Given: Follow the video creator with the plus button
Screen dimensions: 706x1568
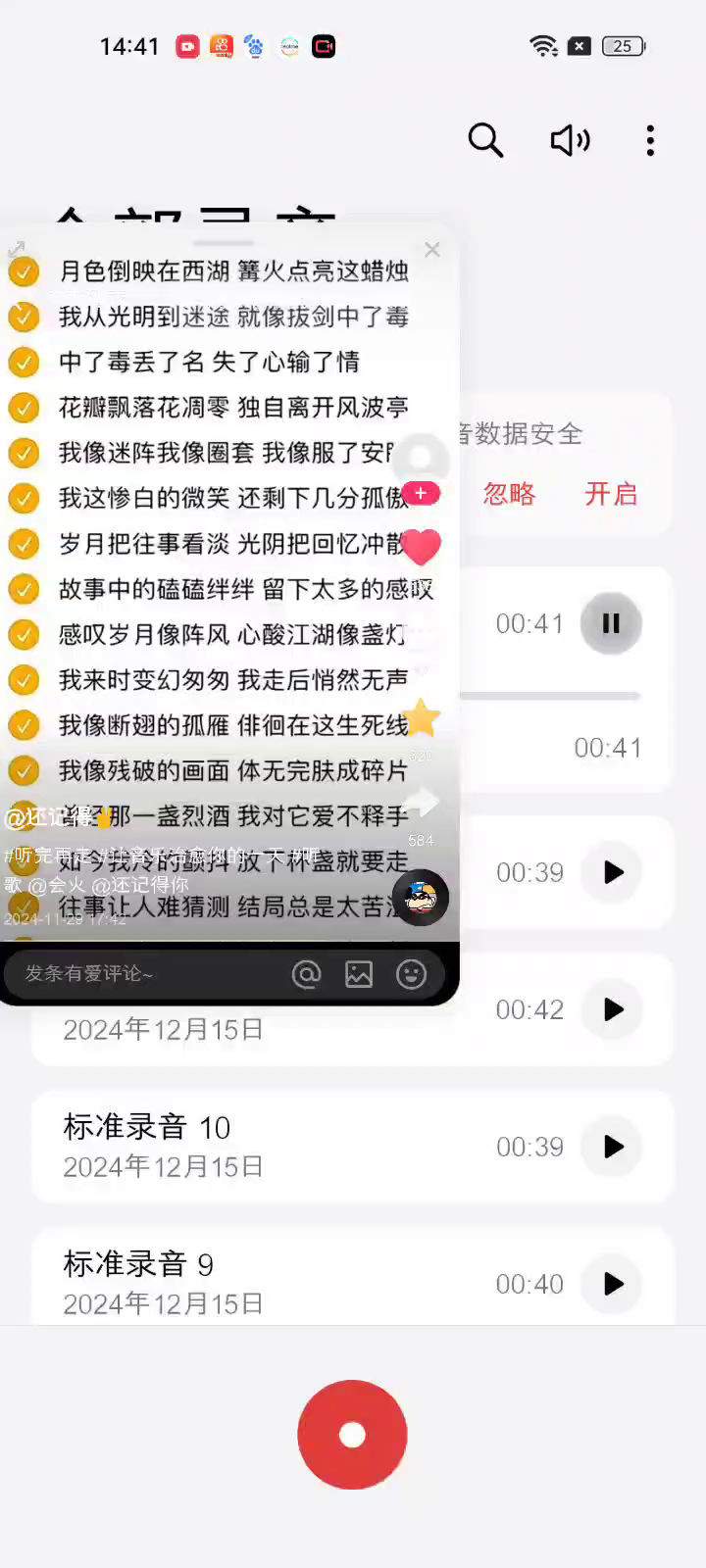Looking at the screenshot, I should [x=421, y=493].
